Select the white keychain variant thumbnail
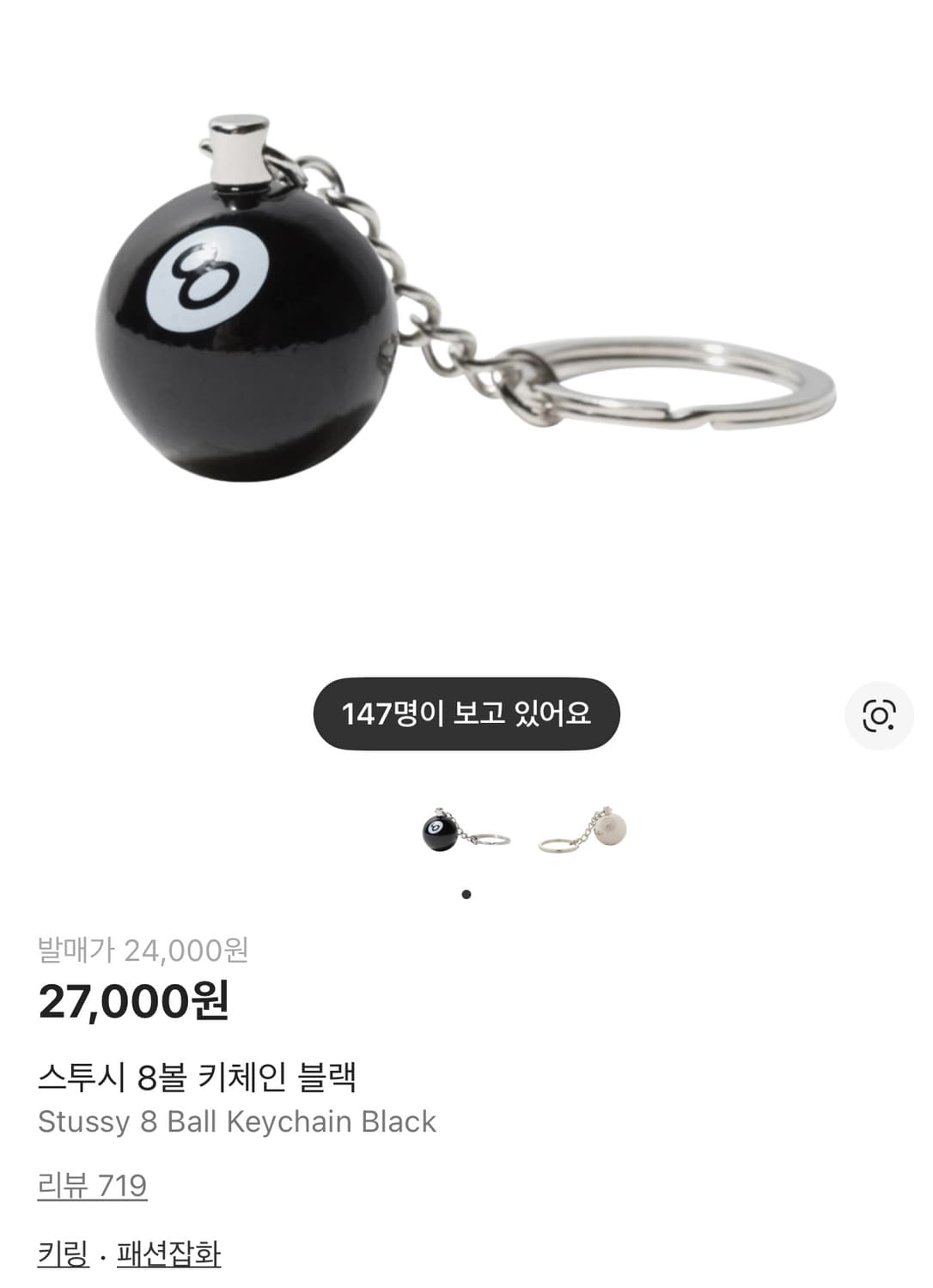 tap(584, 831)
